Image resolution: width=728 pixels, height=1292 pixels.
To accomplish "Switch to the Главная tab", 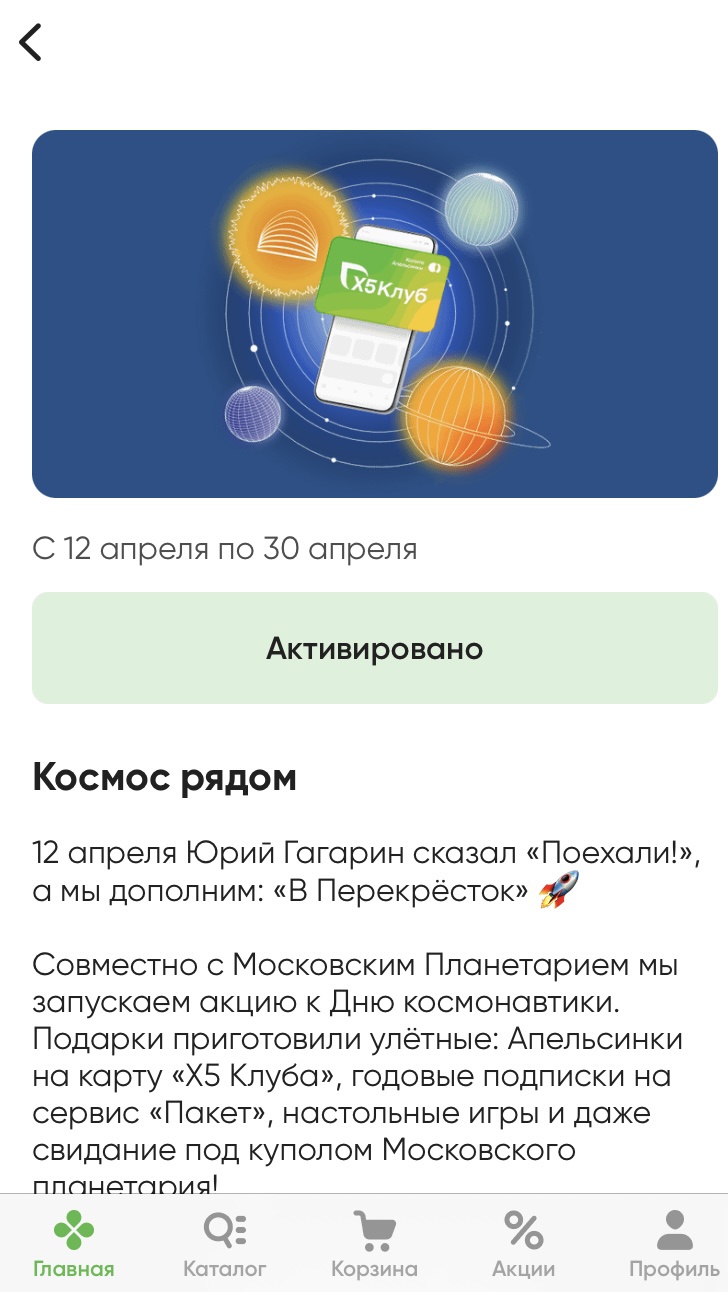I will (x=74, y=1243).
